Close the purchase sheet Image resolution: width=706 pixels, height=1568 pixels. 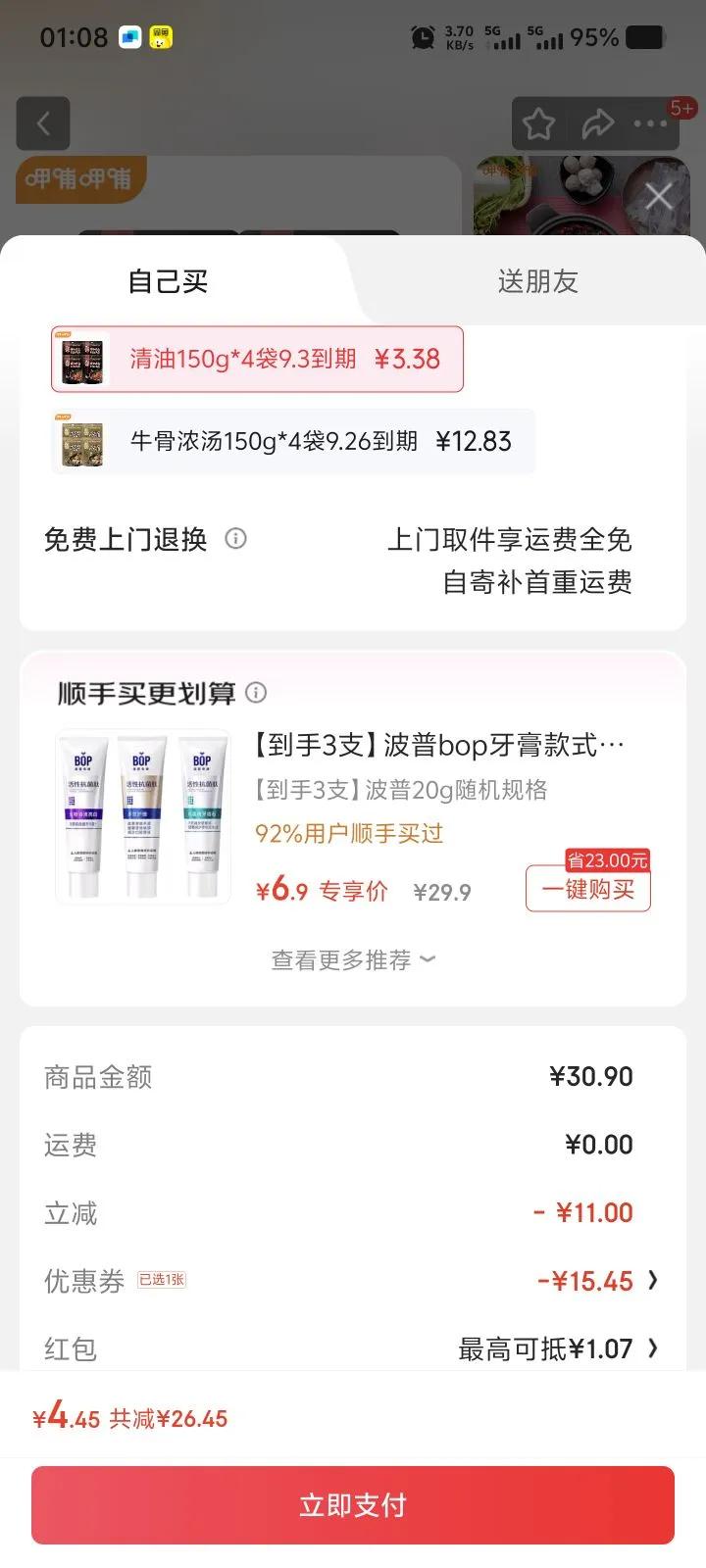tap(659, 196)
